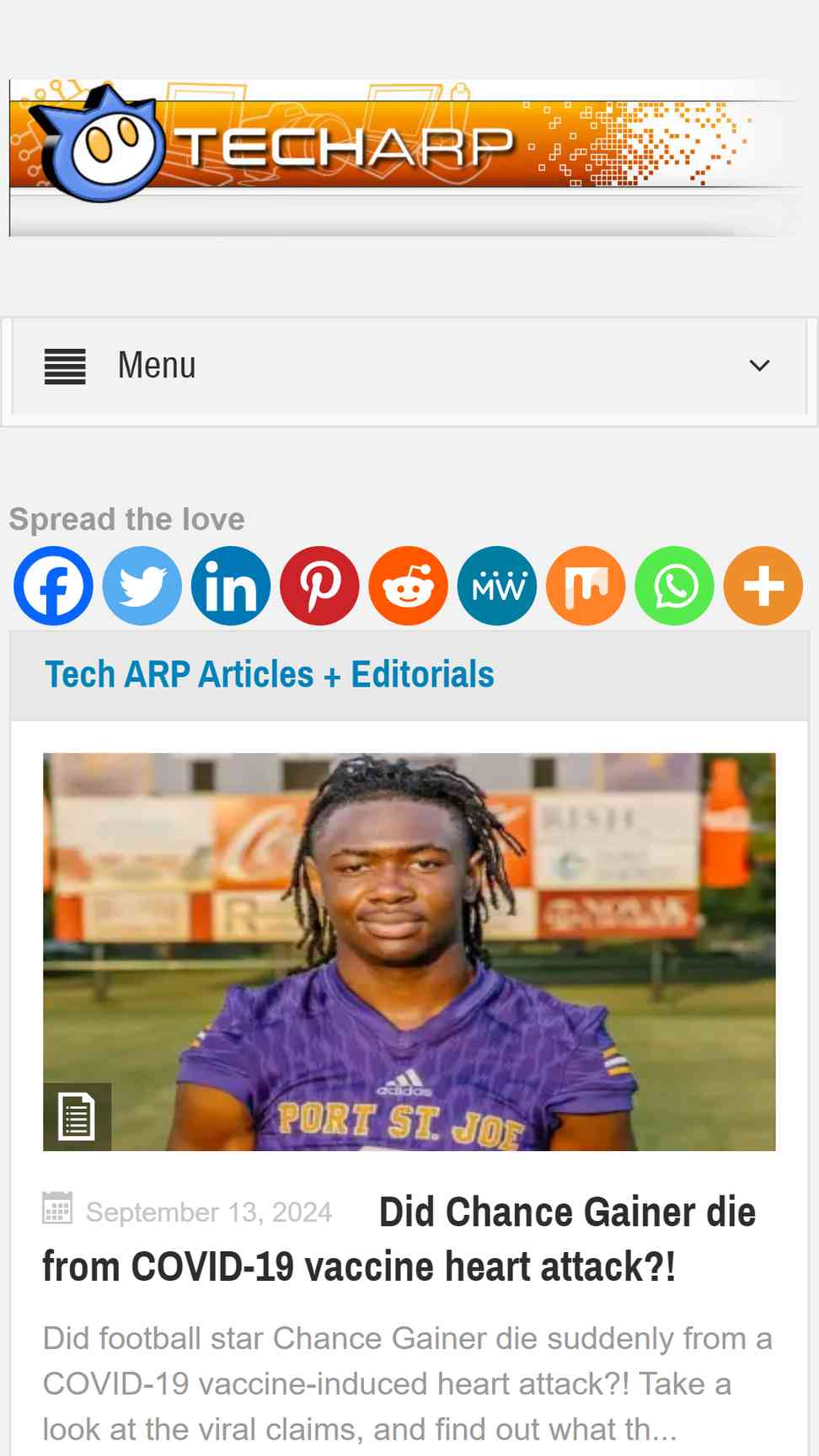Viewport: 819px width, 1456px height.
Task: Open the Chance Gainer article photo
Action: tap(409, 951)
